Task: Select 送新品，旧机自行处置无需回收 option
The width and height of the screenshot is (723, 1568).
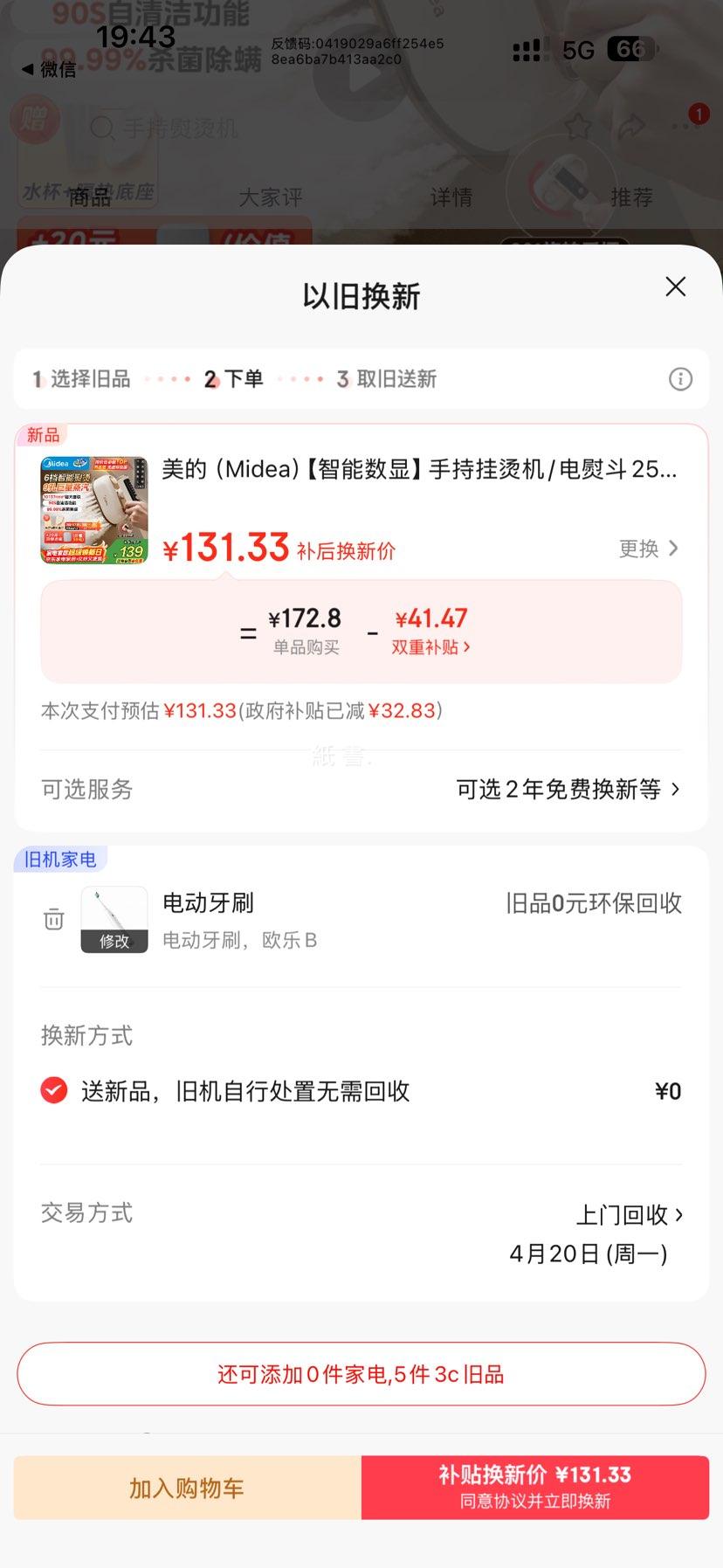Action: 54,1090
